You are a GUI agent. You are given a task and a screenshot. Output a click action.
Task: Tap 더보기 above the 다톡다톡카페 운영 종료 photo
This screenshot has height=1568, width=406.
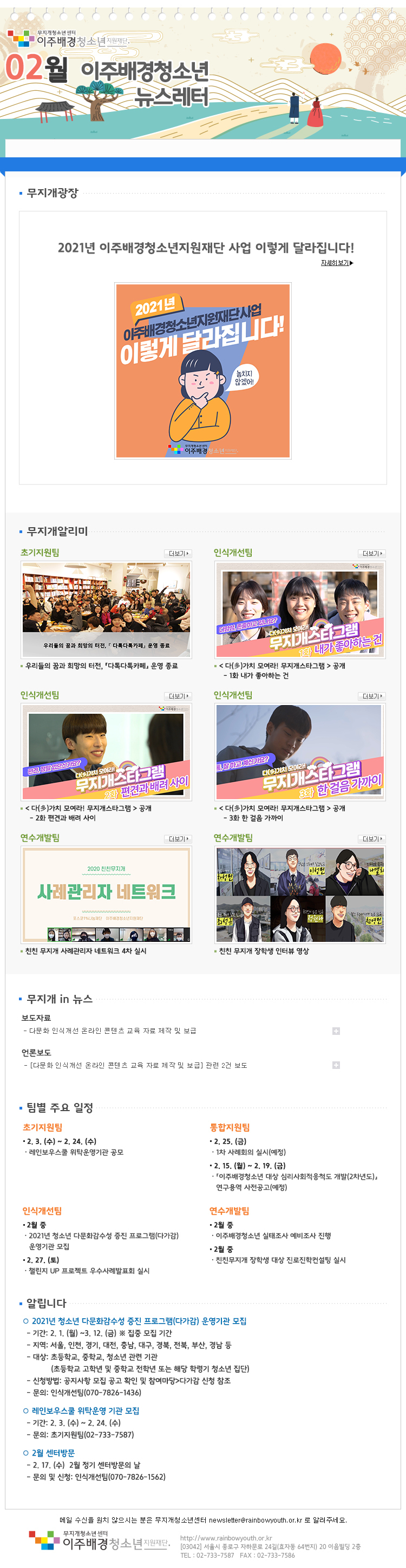point(179,553)
